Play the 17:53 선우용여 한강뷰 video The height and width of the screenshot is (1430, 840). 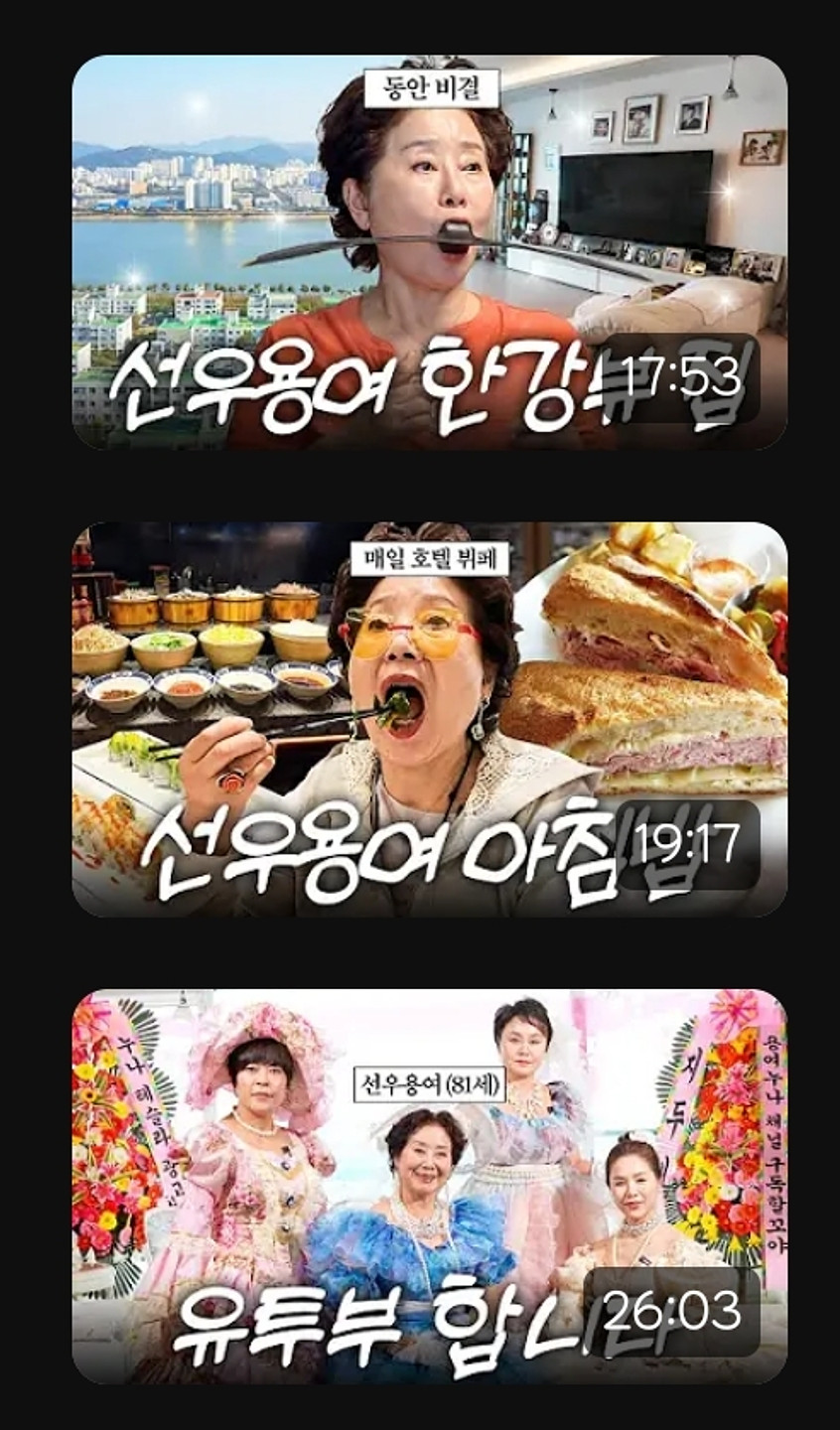coord(429,252)
